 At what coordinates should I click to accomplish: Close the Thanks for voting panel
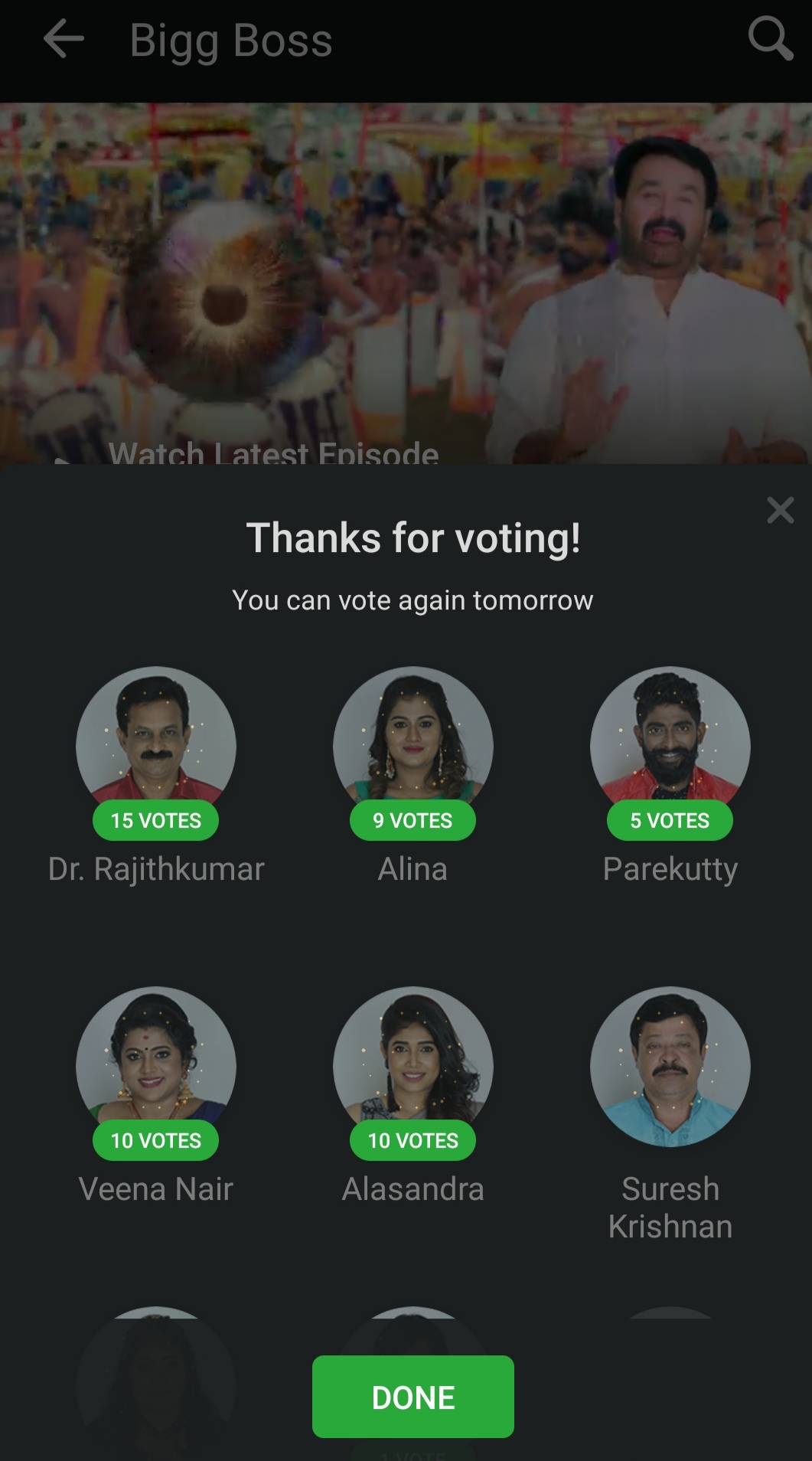(780, 510)
